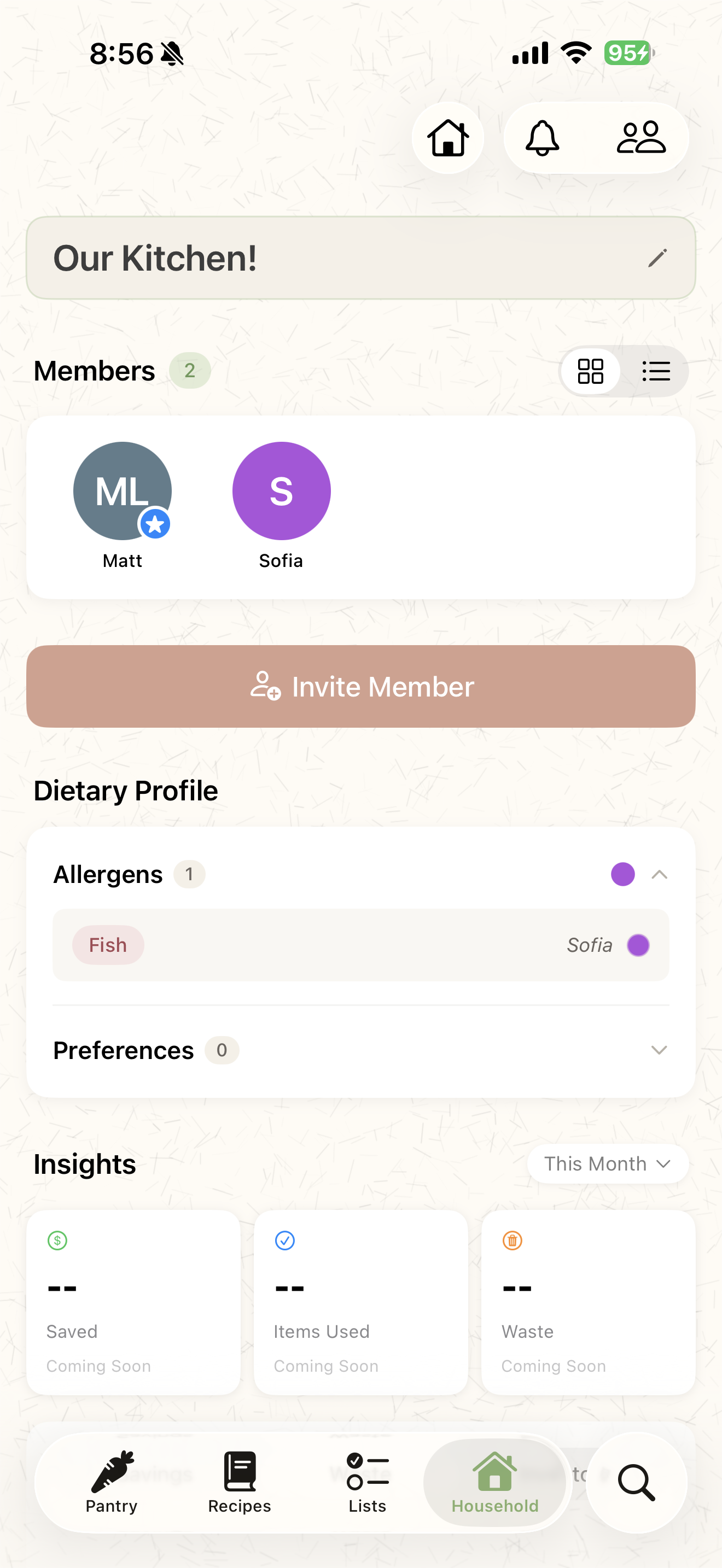This screenshot has height=1568, width=722.
Task: Open the Lists tab
Action: point(367,1483)
